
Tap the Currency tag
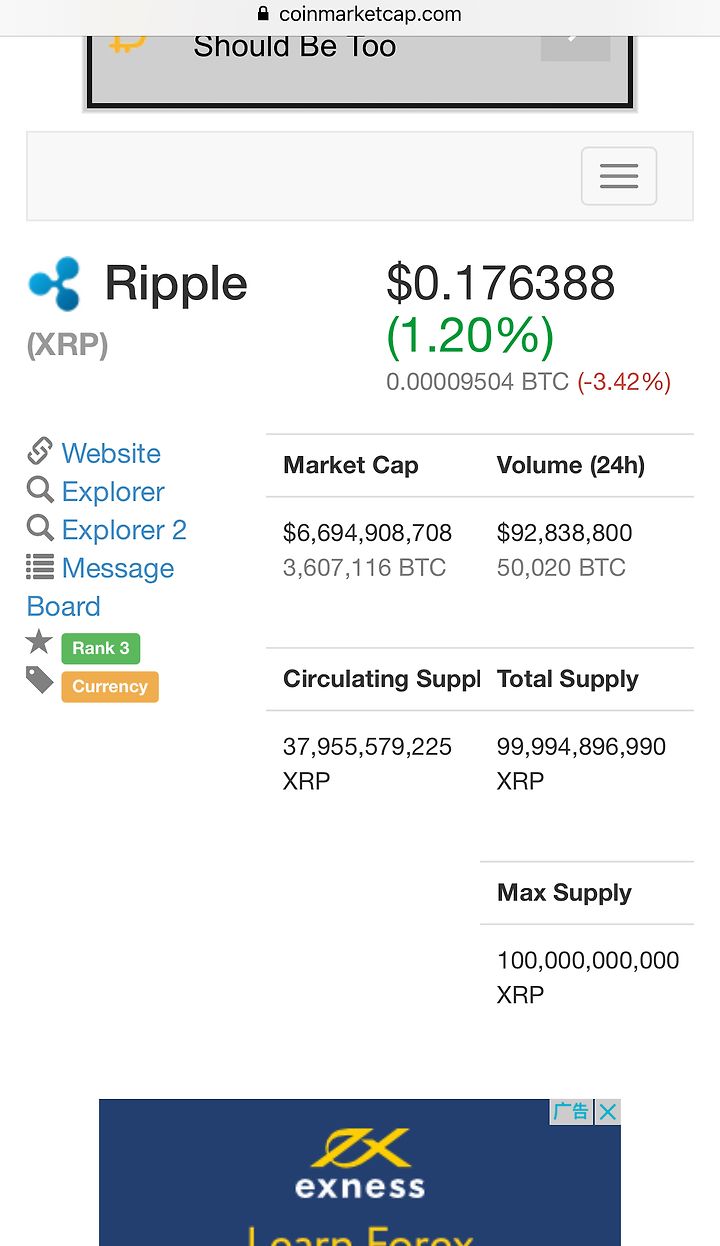pyautogui.click(x=110, y=687)
